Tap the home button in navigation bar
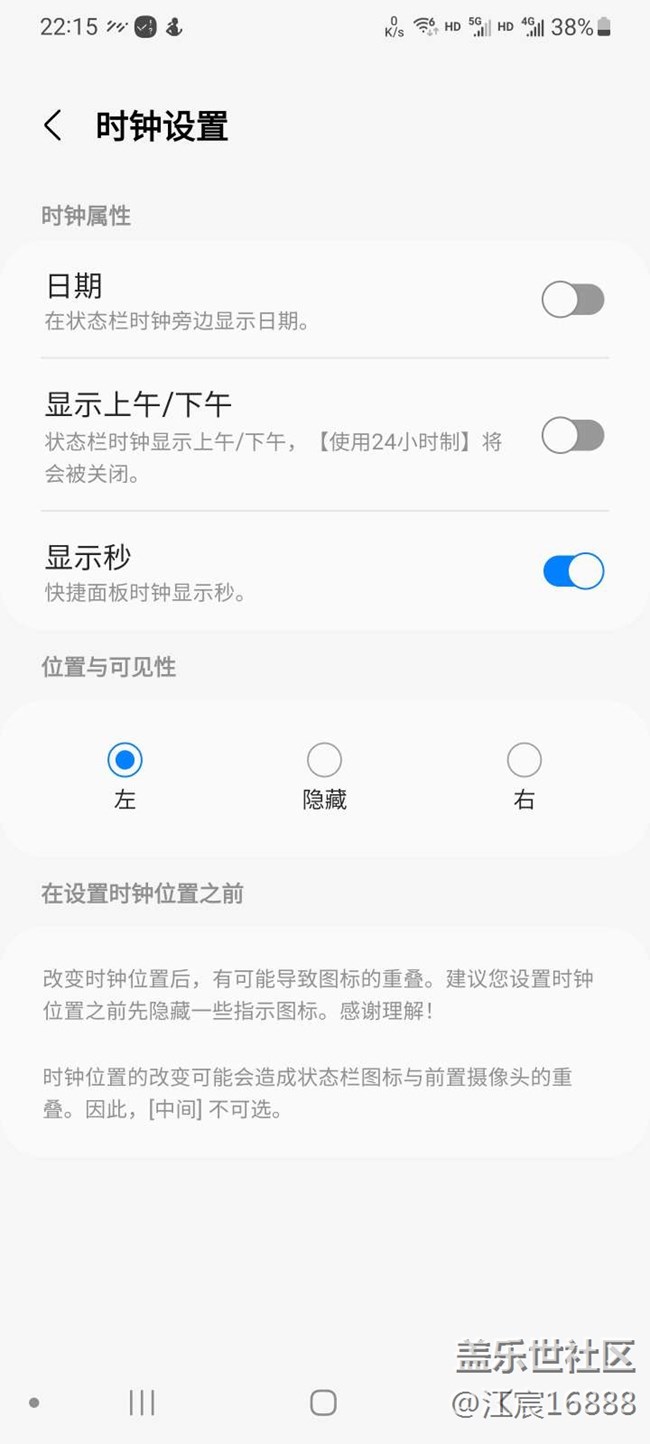This screenshot has height=1444, width=650. tap(323, 1403)
